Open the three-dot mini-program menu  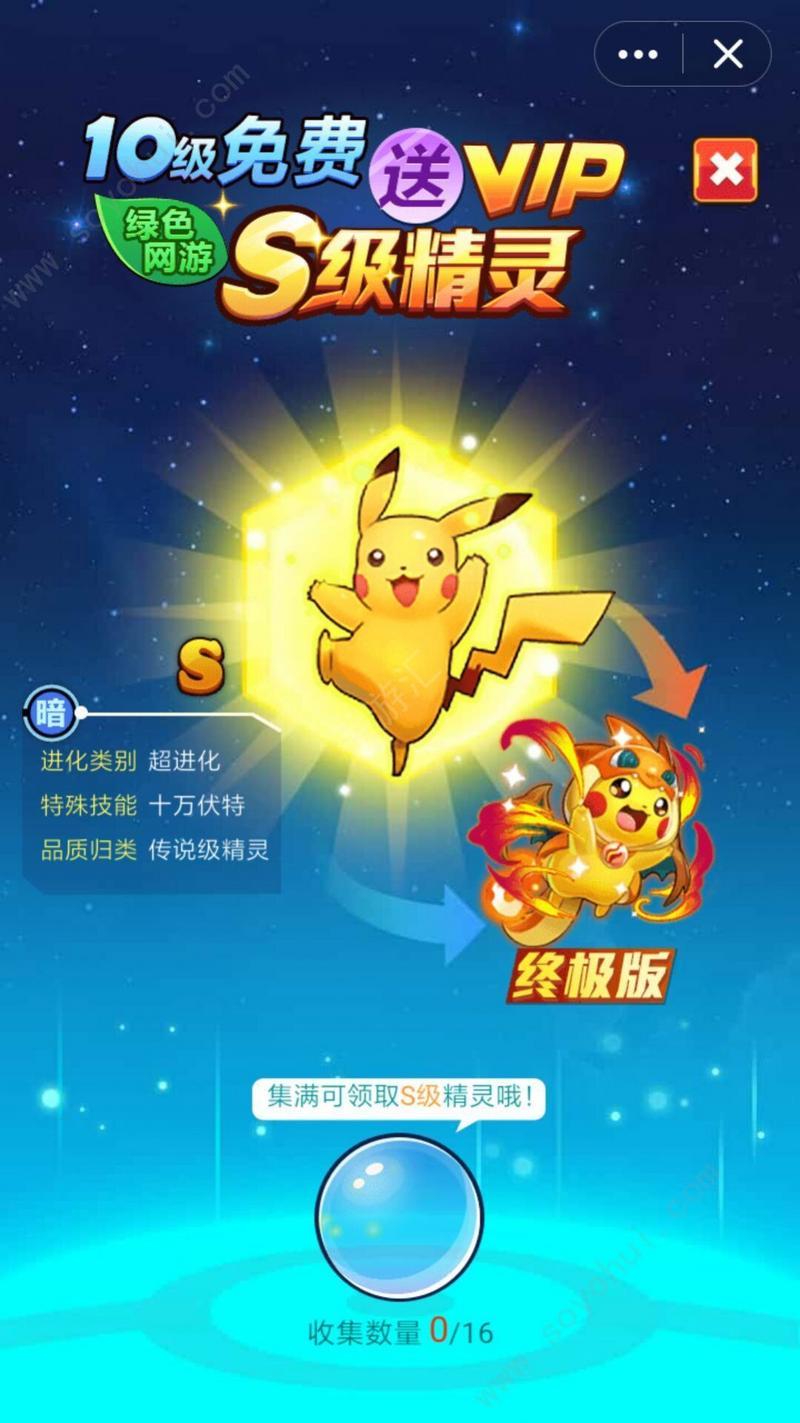(638, 54)
